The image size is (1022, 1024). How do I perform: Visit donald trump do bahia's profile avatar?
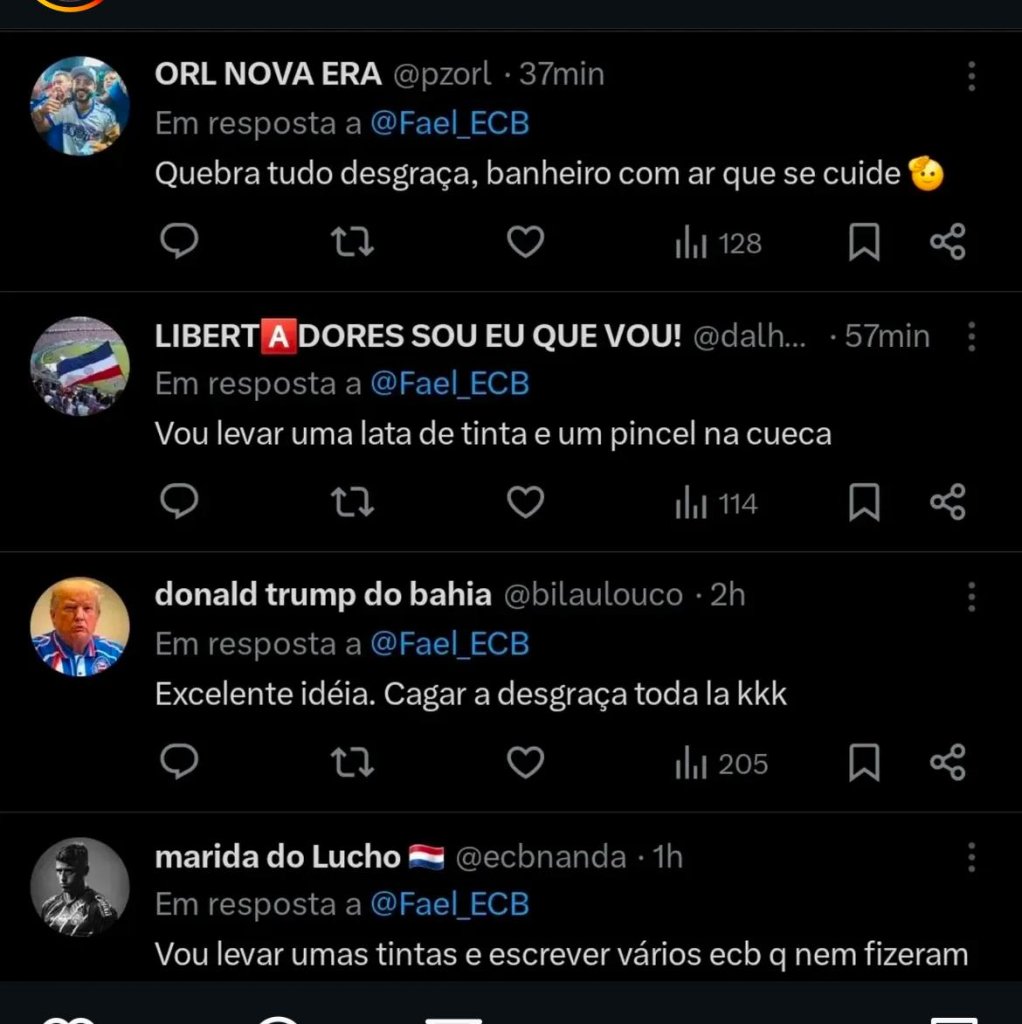pos(80,627)
